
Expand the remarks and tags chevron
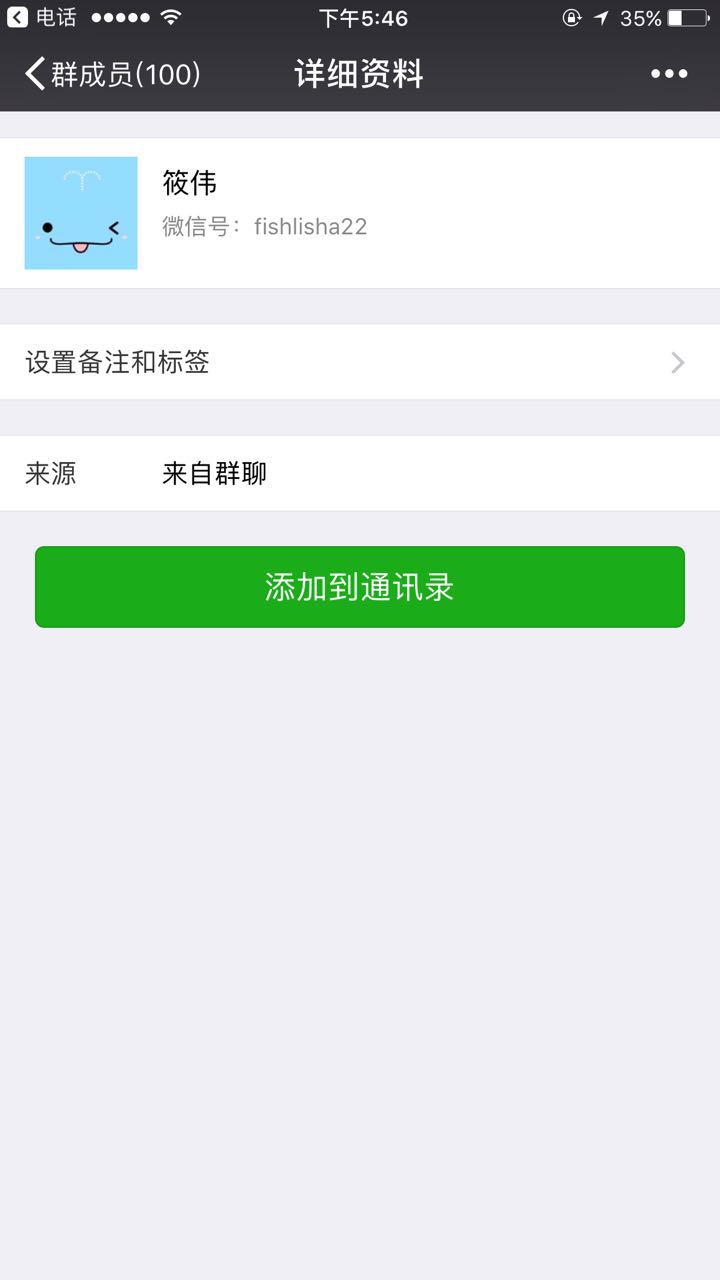[x=678, y=362]
